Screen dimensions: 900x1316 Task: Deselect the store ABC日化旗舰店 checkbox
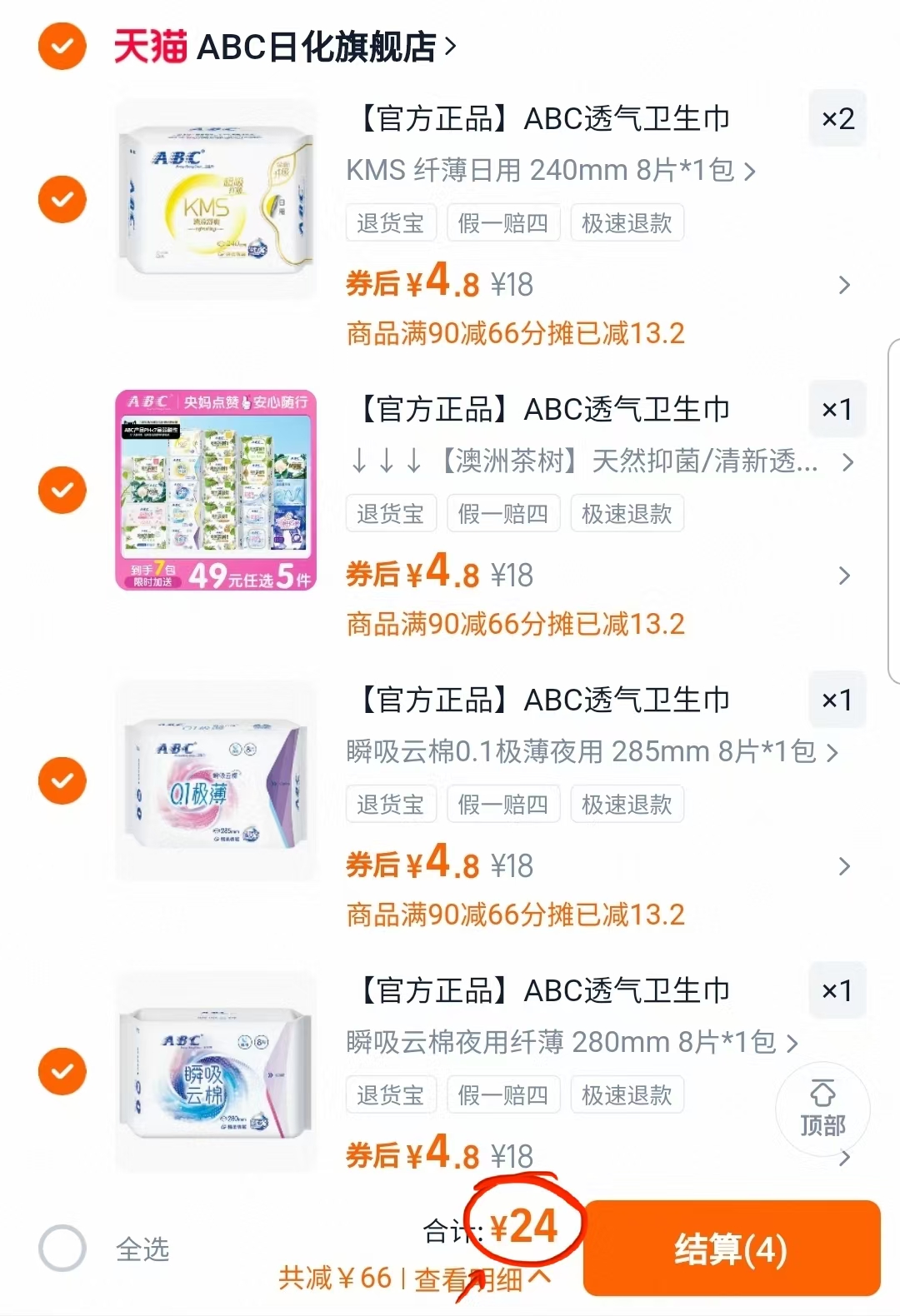click(x=62, y=45)
